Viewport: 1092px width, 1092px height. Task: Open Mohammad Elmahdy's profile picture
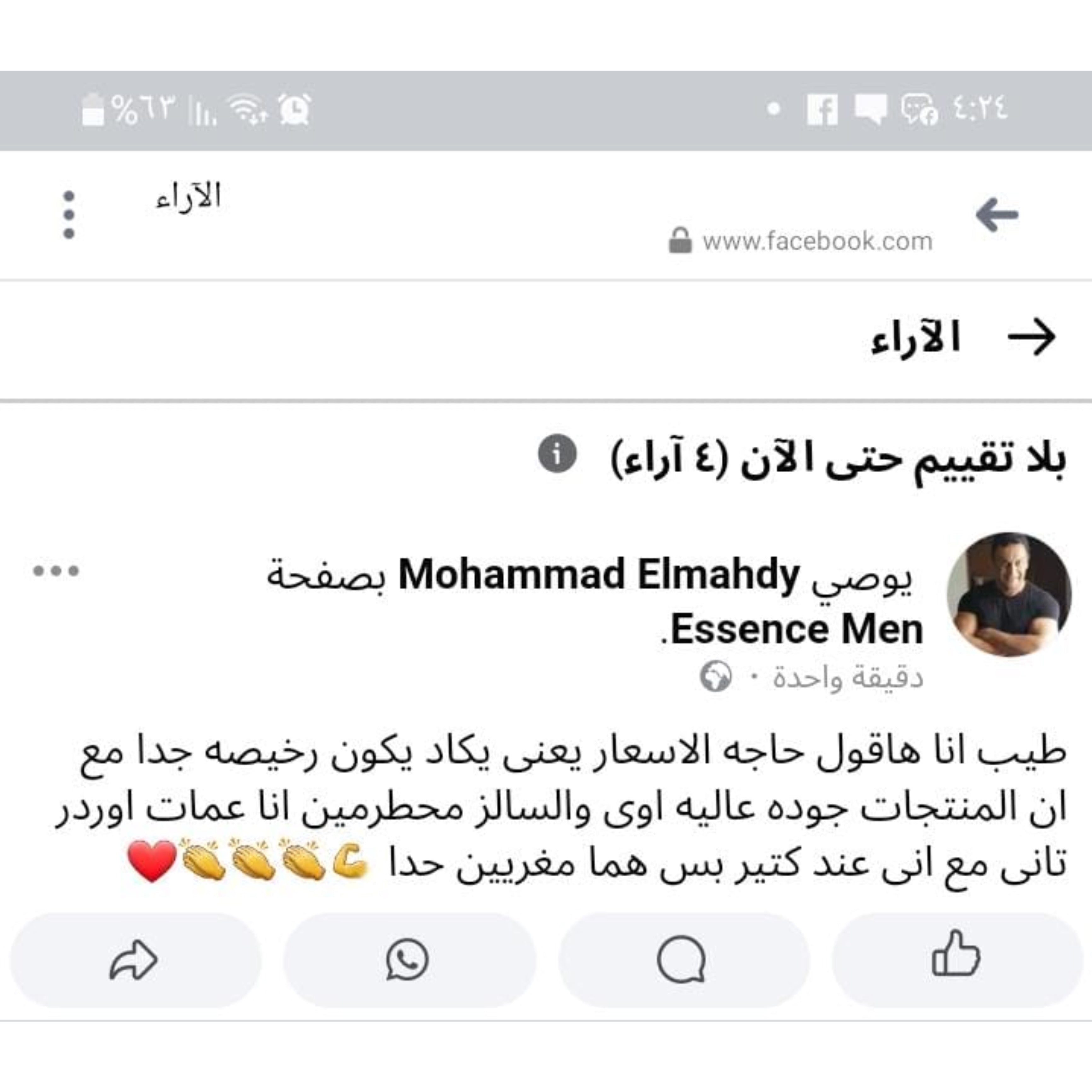click(x=1009, y=594)
